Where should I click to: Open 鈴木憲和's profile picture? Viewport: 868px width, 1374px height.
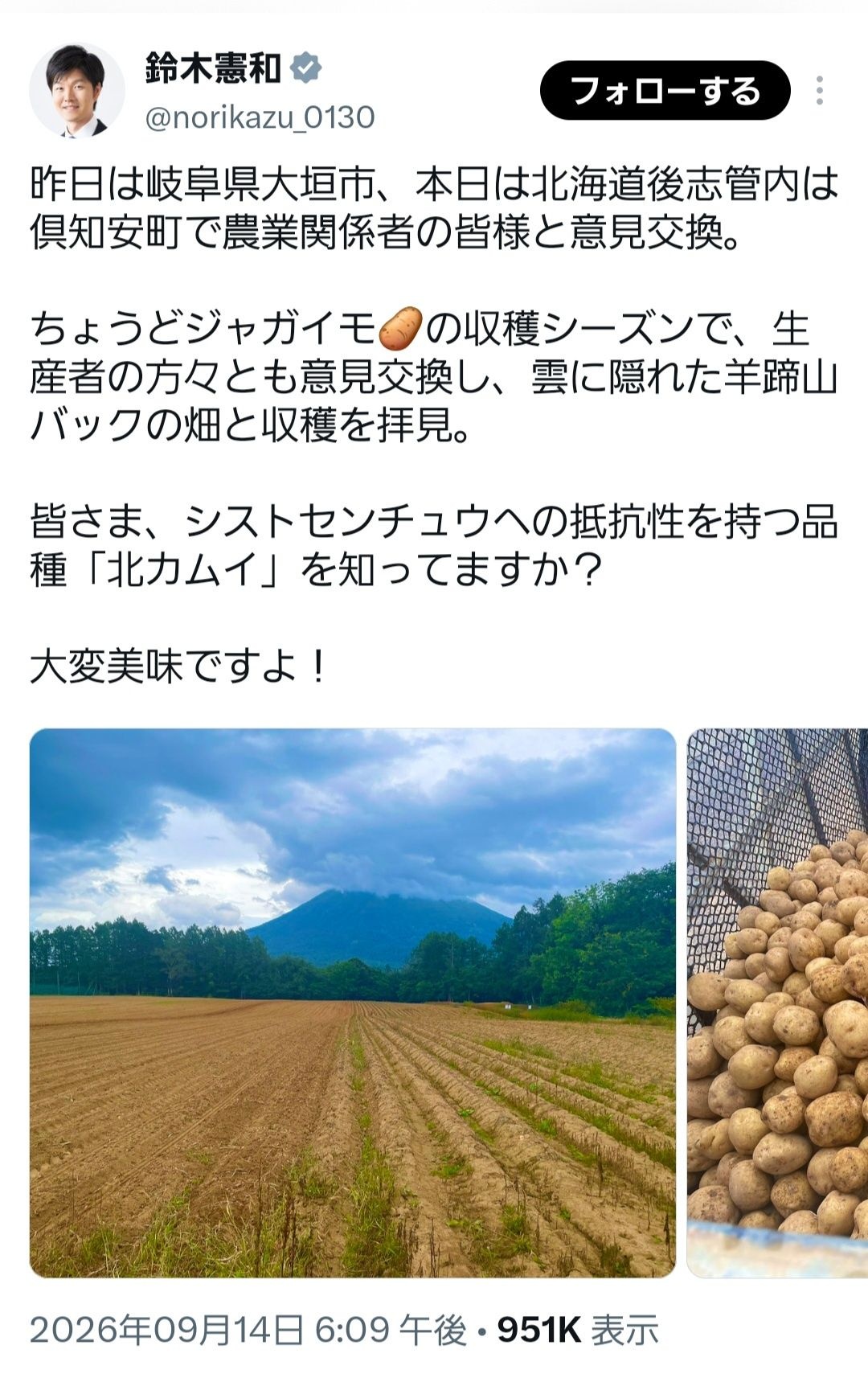[77, 91]
